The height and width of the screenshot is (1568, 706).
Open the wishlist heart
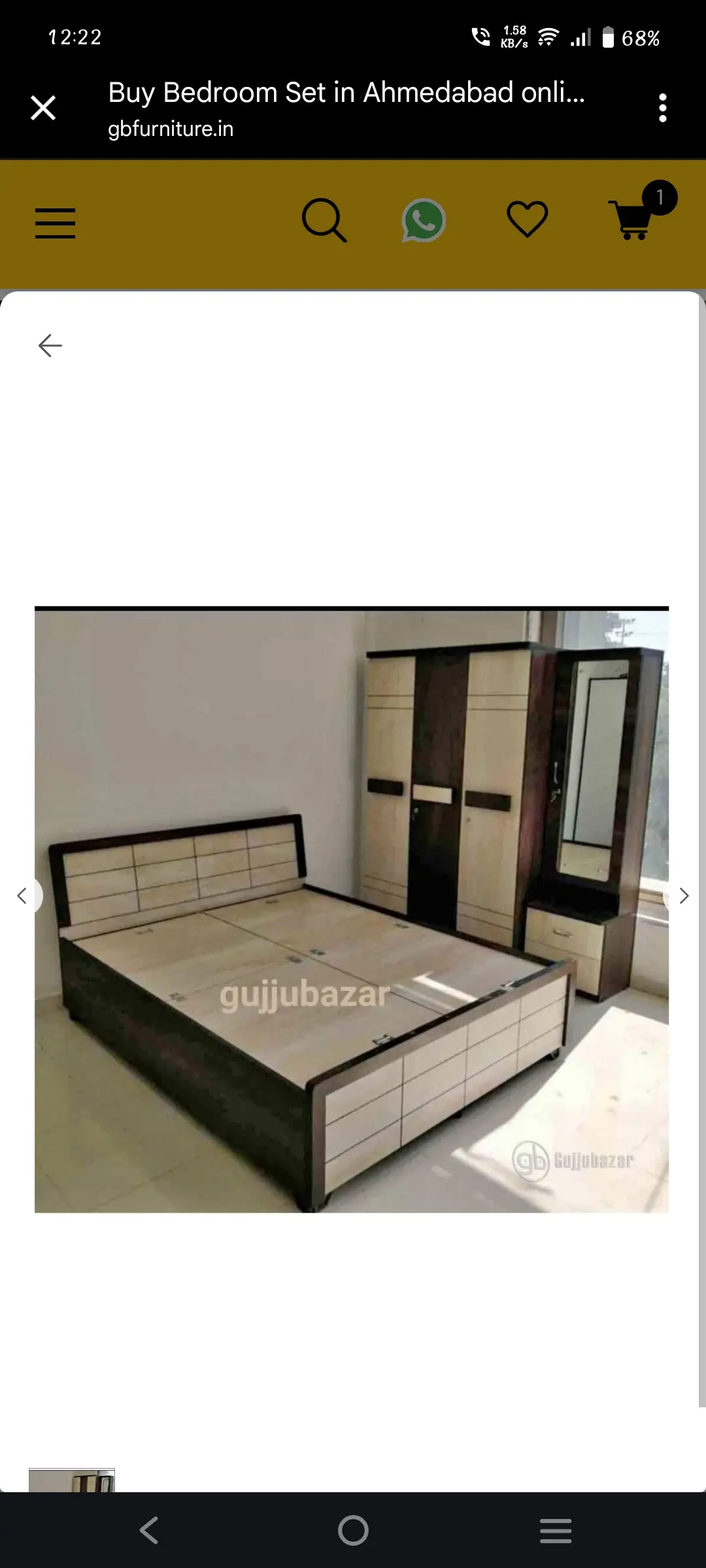pyautogui.click(x=527, y=220)
